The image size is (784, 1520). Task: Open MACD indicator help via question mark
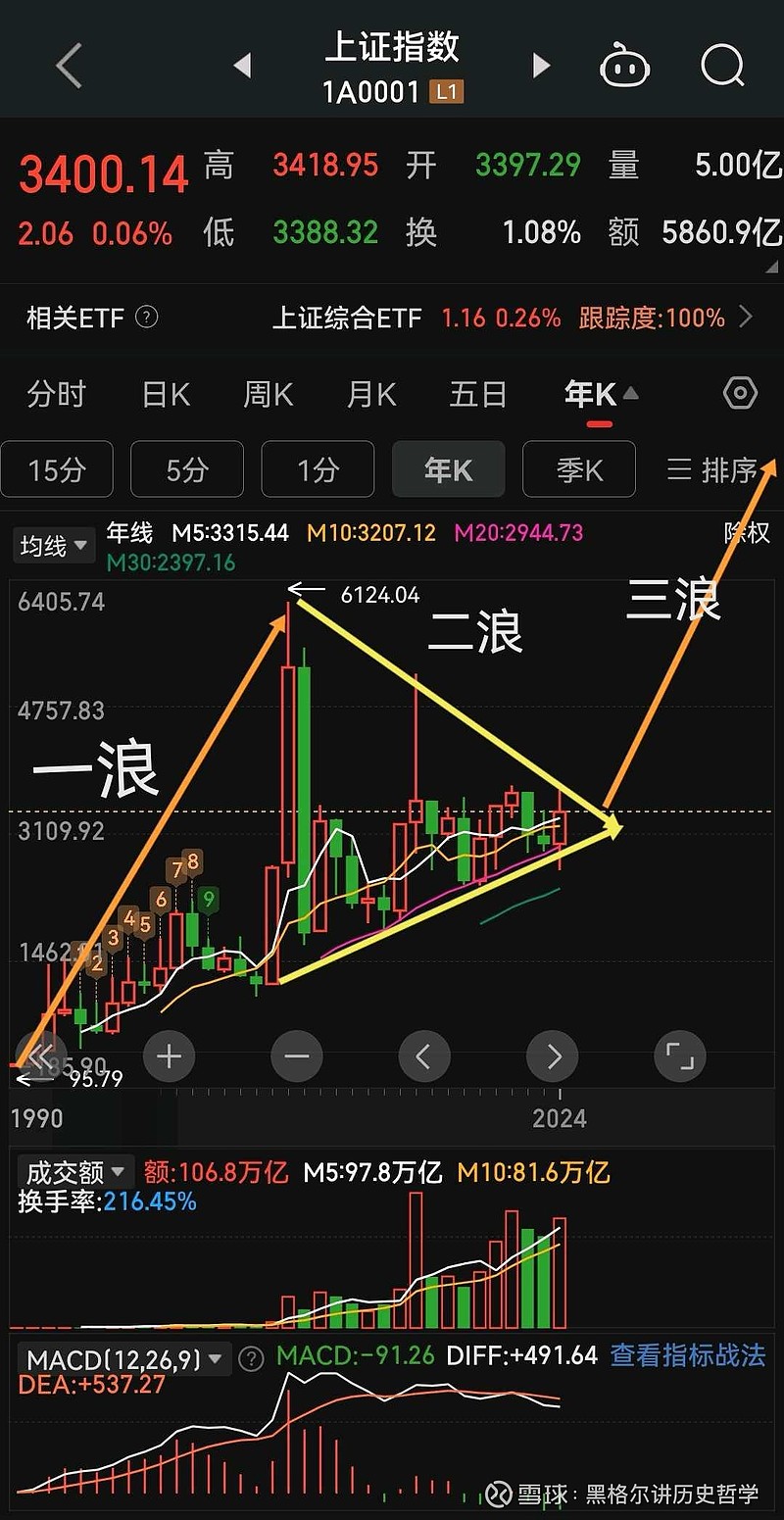(249, 1357)
